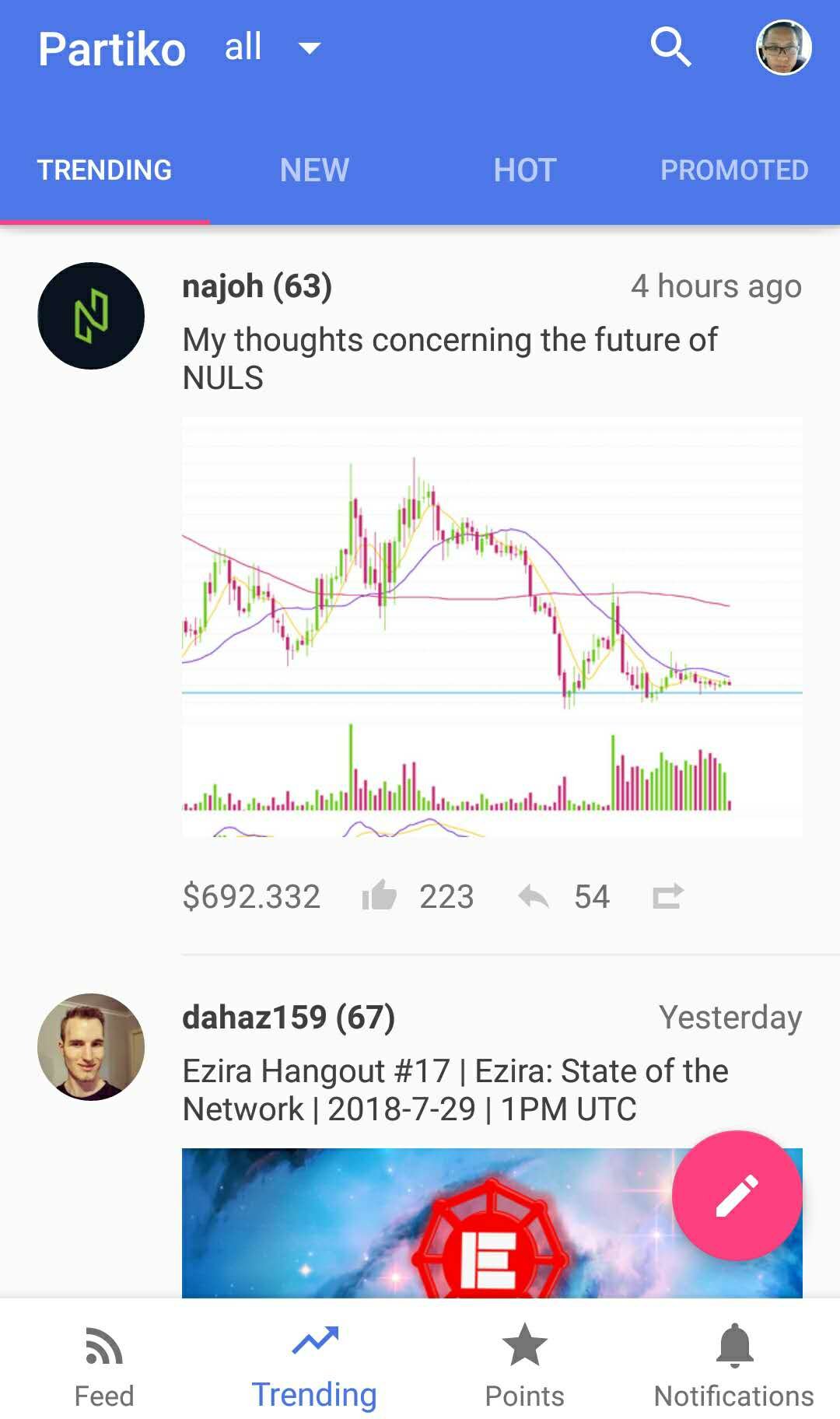Expand the "all" category dropdown
The image size is (840, 1419).
point(272,48)
